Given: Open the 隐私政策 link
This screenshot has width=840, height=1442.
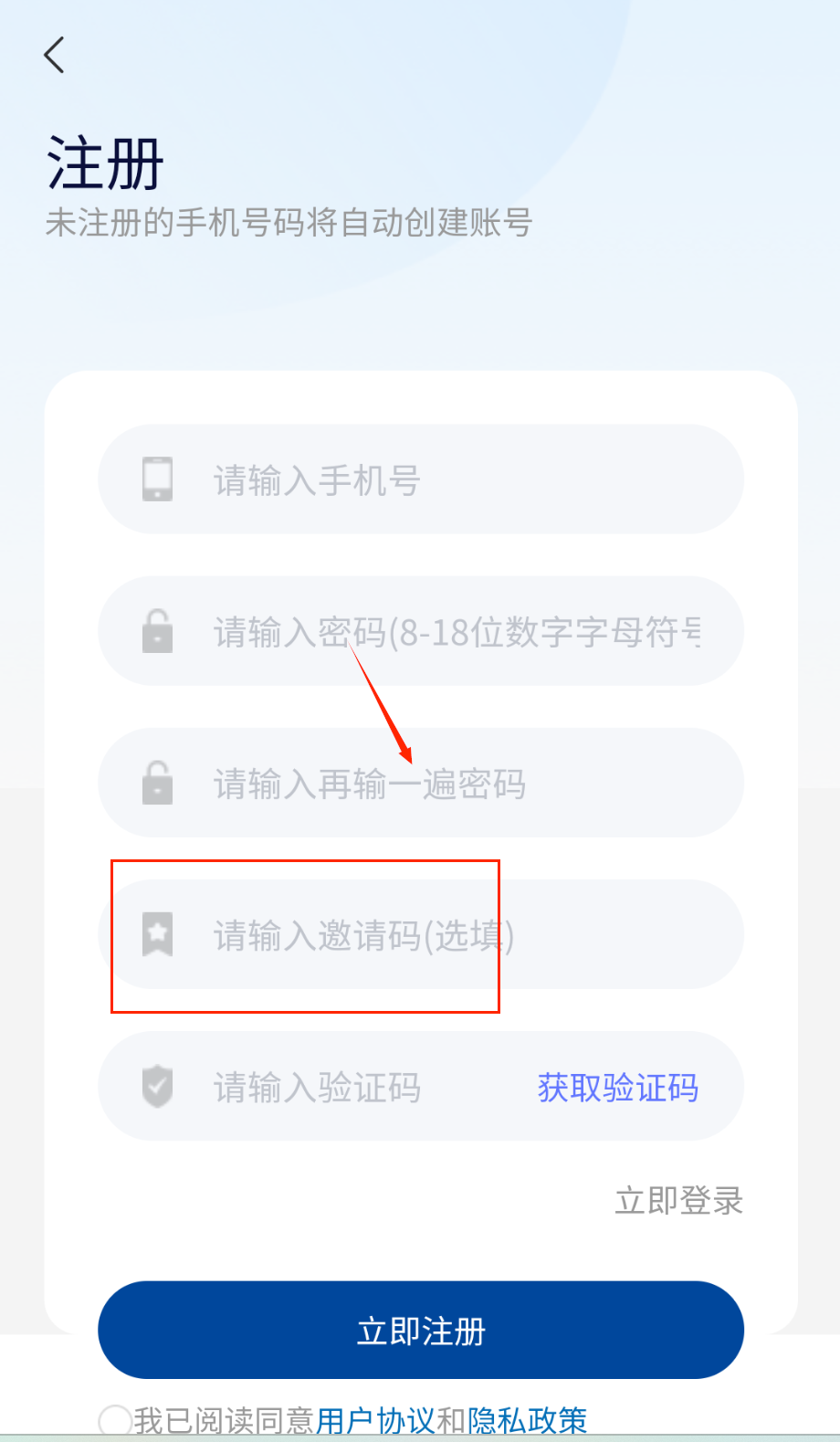Looking at the screenshot, I should pyautogui.click(x=527, y=1421).
